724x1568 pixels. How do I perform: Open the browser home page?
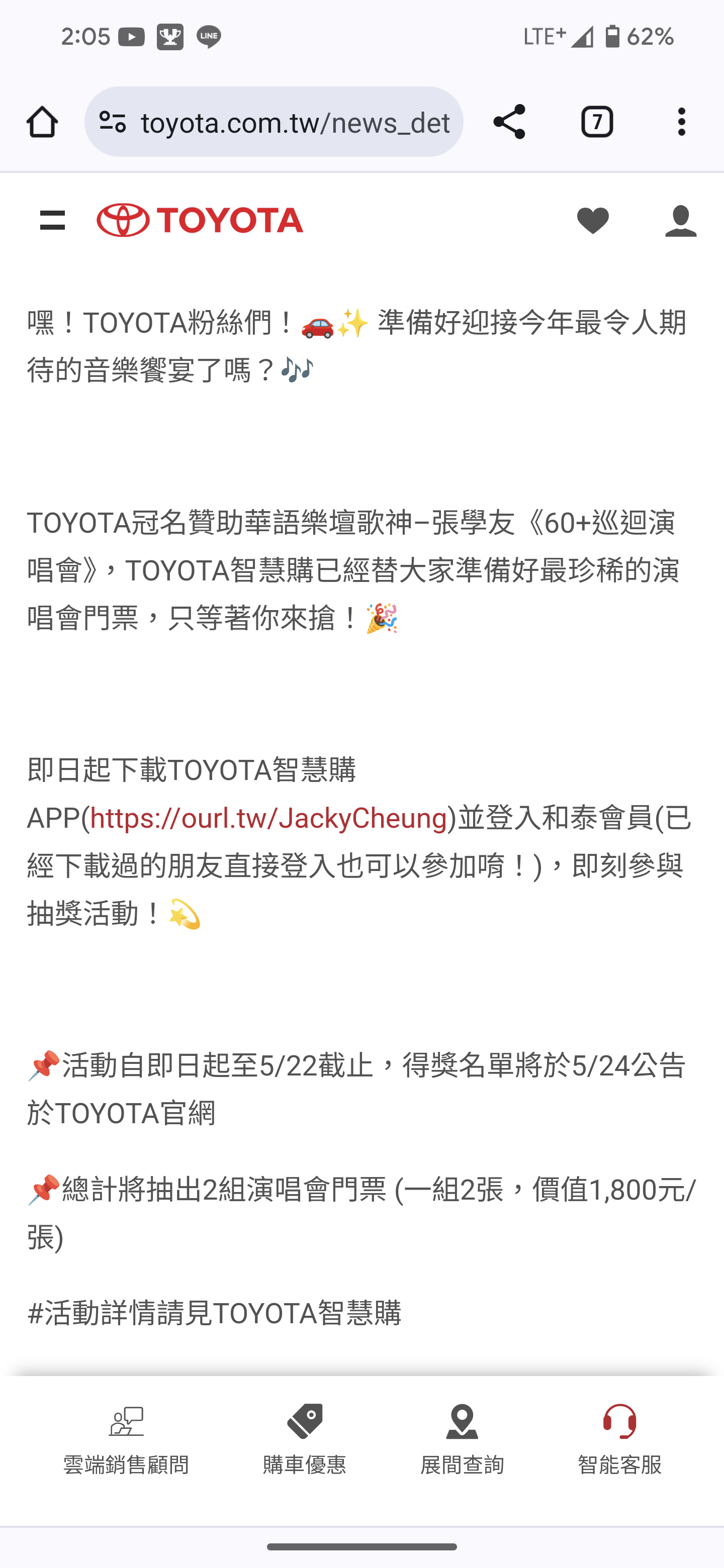coord(42,122)
